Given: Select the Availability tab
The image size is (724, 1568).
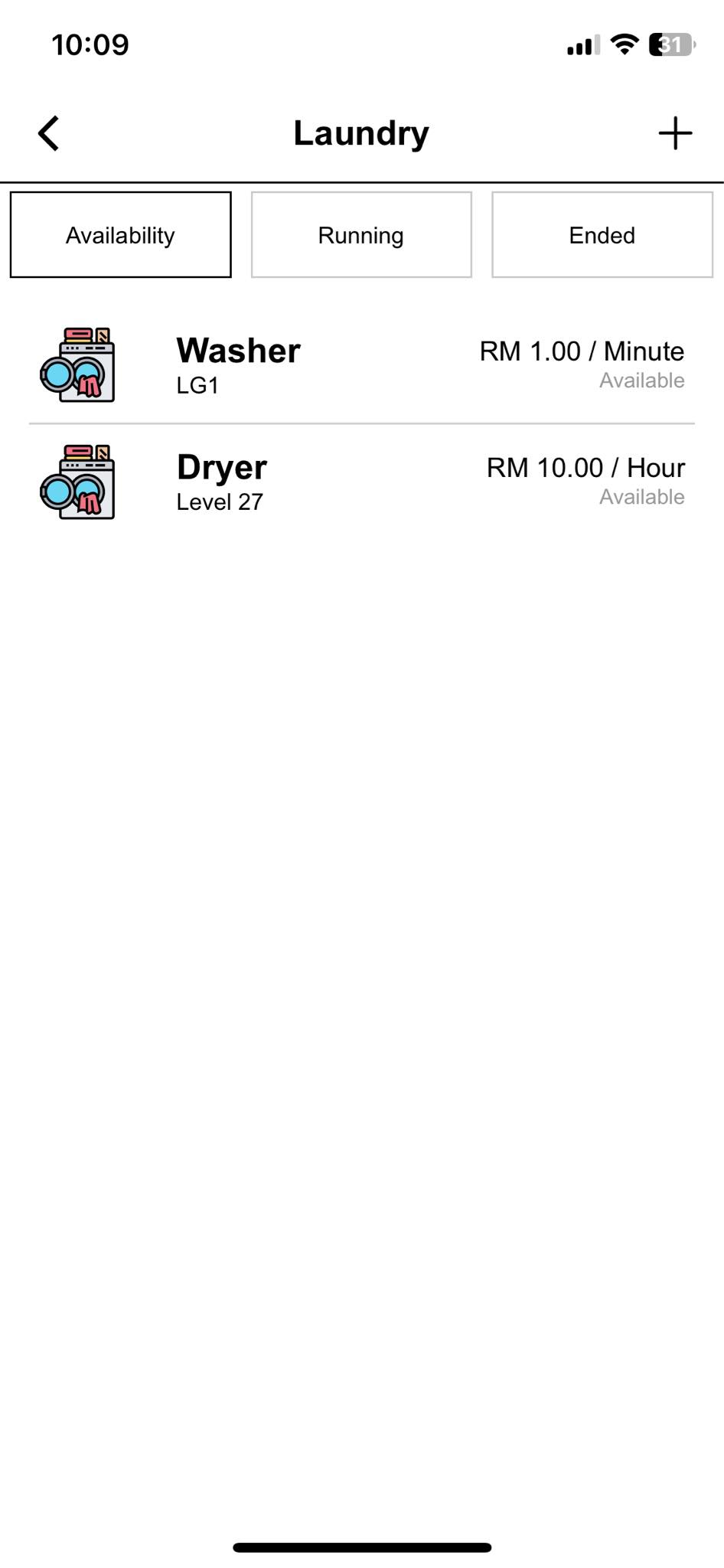Looking at the screenshot, I should click(119, 234).
